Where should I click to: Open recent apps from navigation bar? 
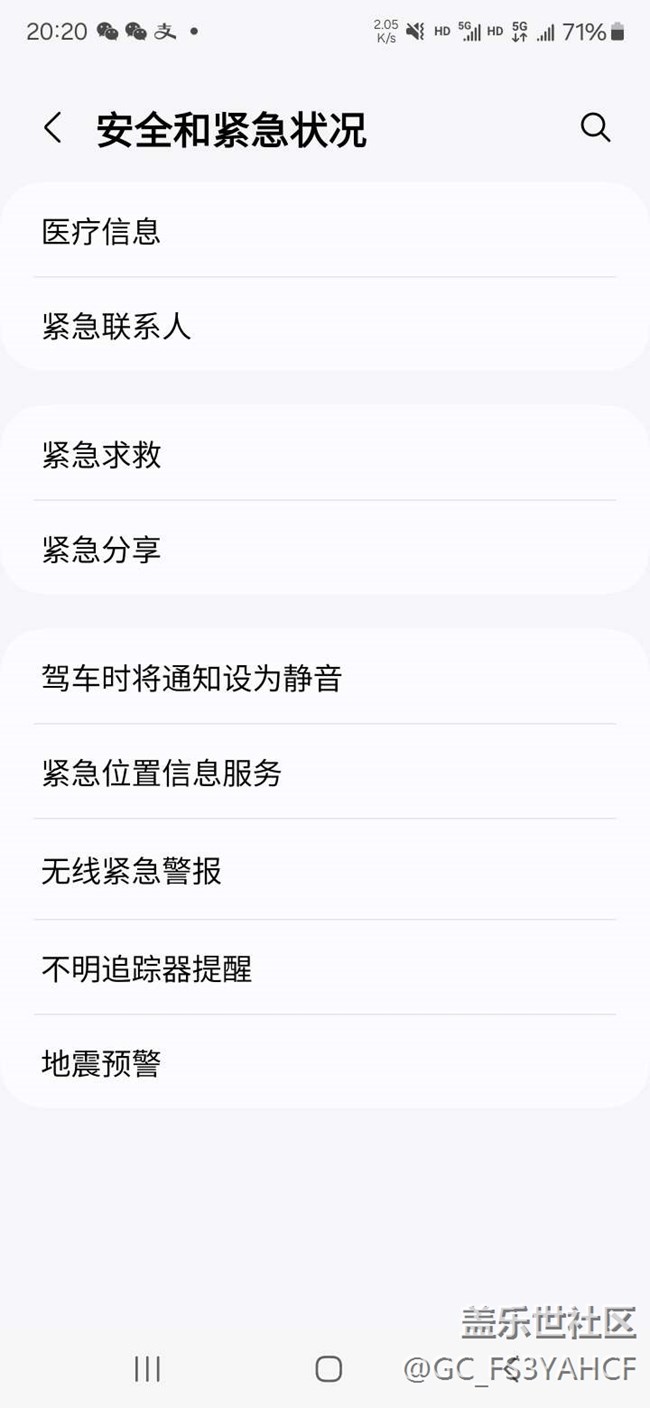(147, 1369)
